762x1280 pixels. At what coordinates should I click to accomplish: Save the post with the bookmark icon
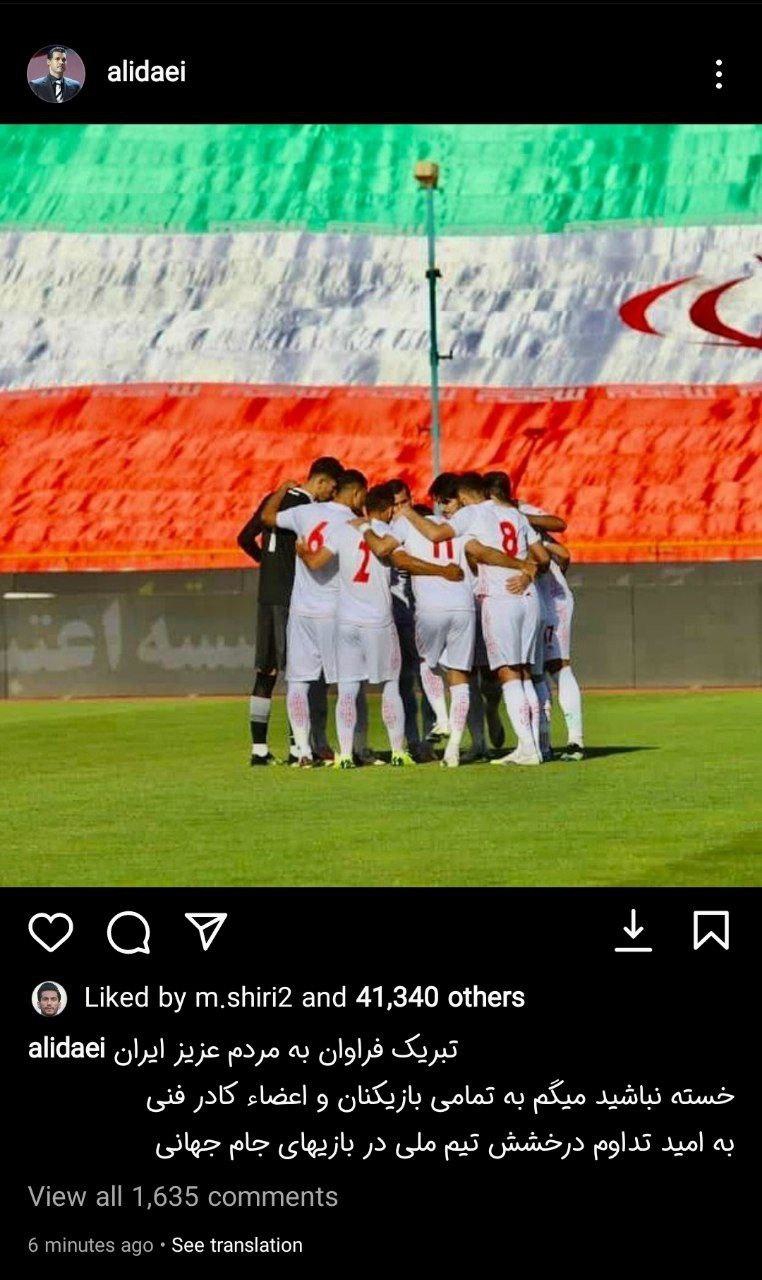(710, 931)
